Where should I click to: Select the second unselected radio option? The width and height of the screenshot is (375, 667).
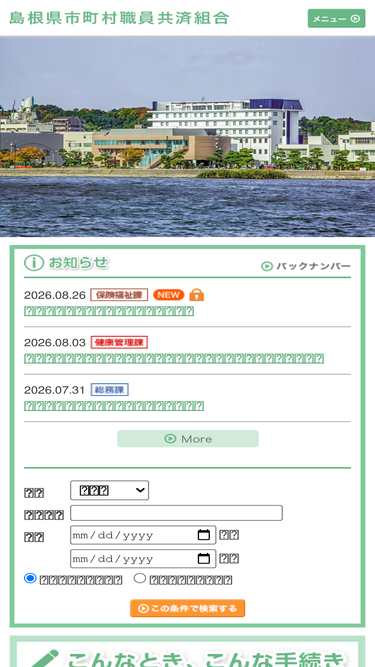coord(140,579)
